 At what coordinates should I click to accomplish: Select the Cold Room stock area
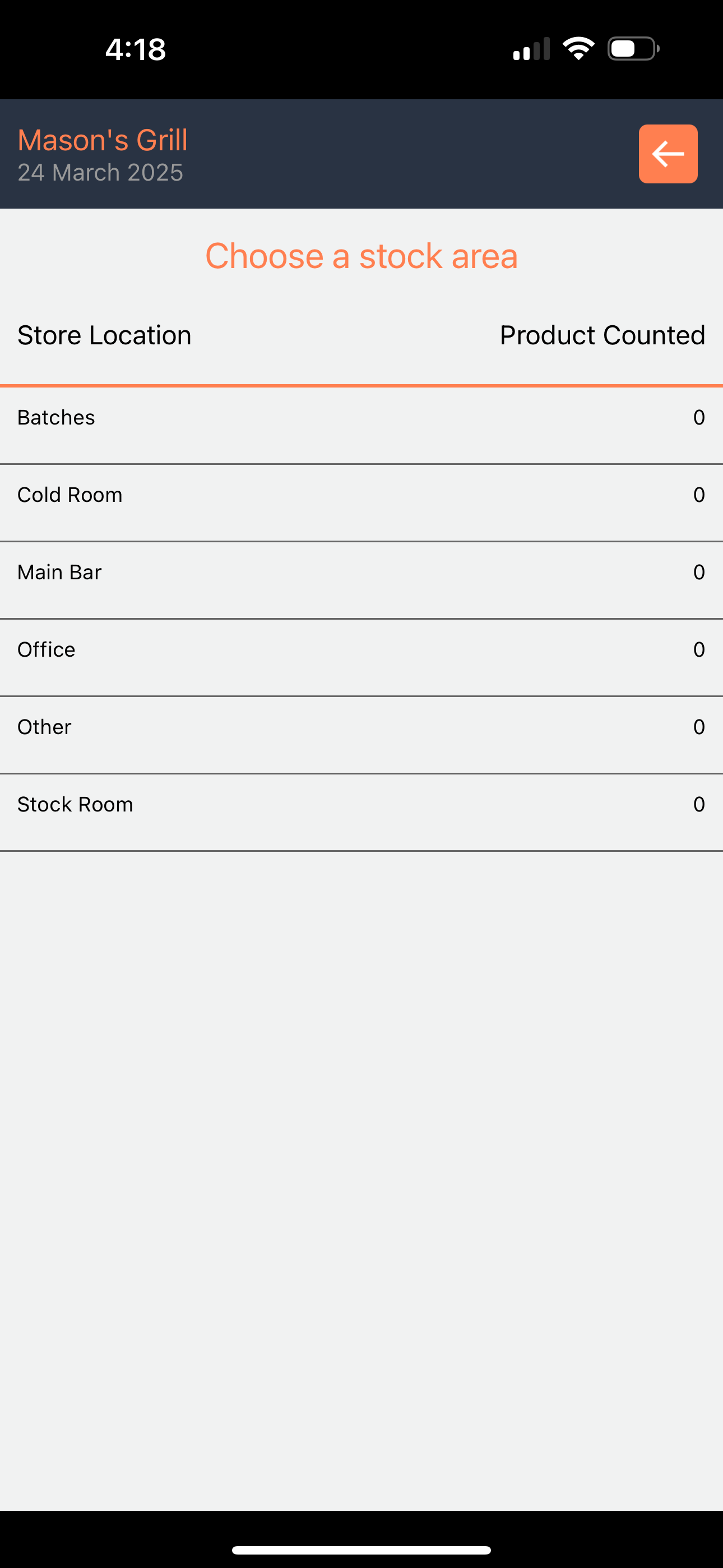361,502
